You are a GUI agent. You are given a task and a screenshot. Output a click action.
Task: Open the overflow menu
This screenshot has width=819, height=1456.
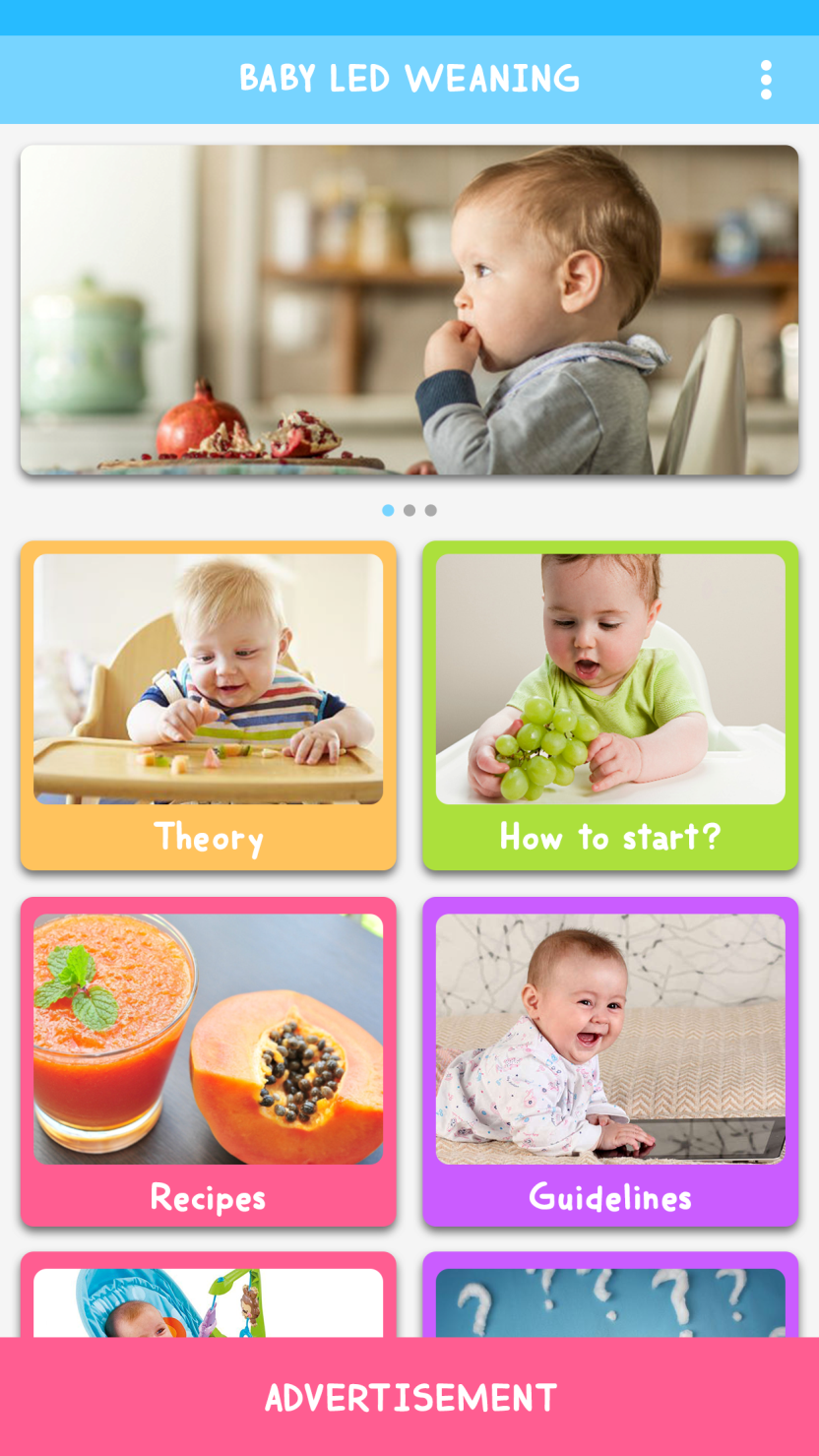(x=765, y=80)
